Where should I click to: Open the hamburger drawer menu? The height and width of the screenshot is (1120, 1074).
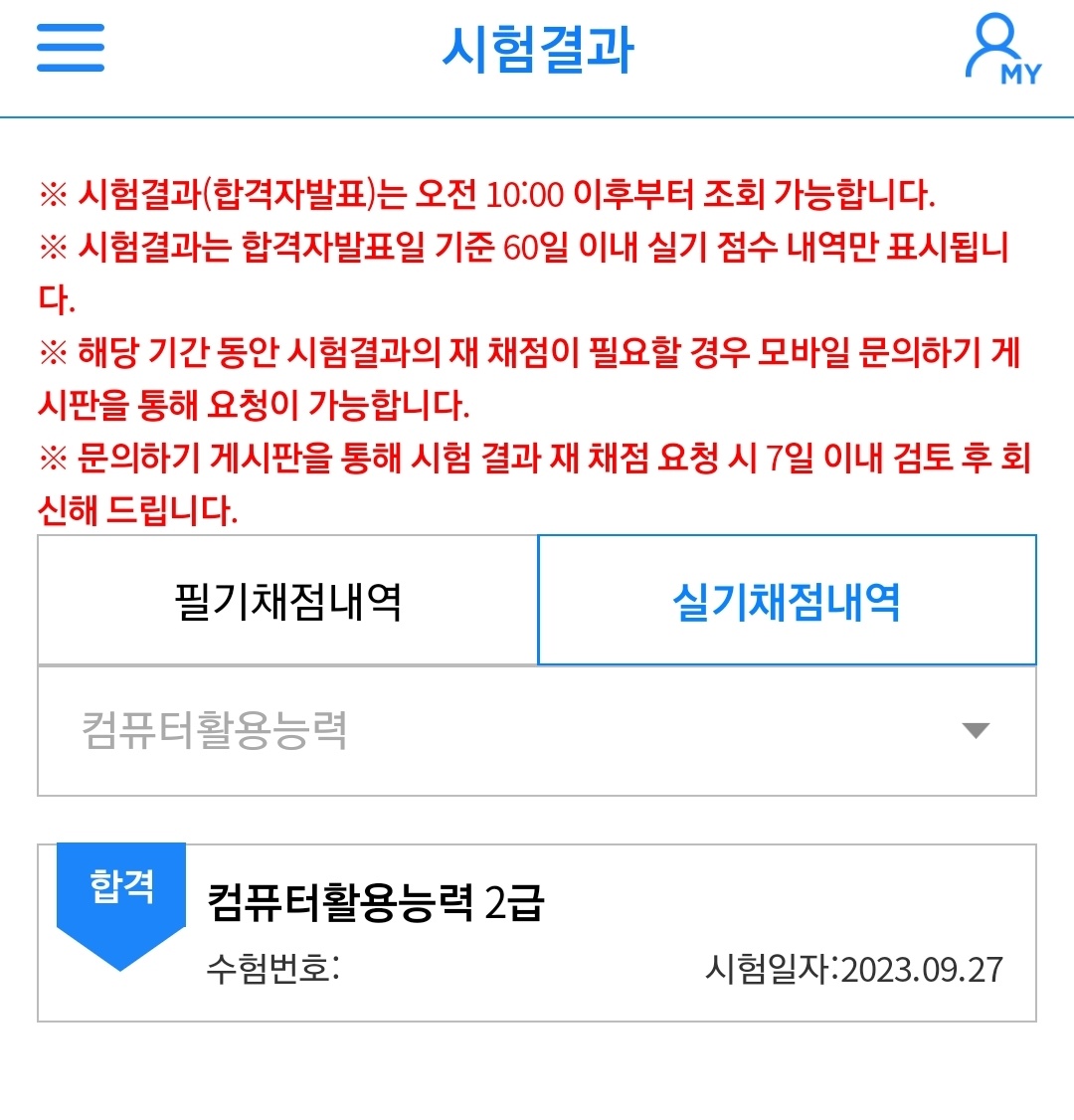coord(71,48)
